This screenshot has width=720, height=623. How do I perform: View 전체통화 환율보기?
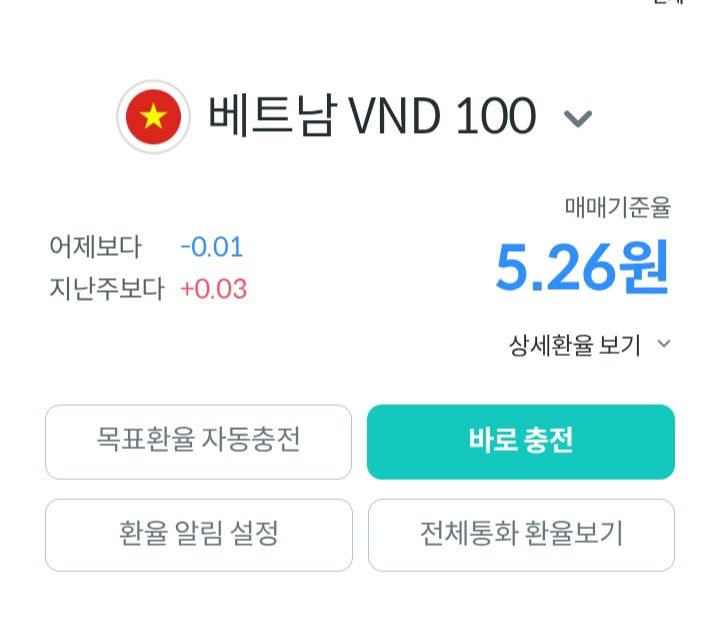click(x=520, y=534)
